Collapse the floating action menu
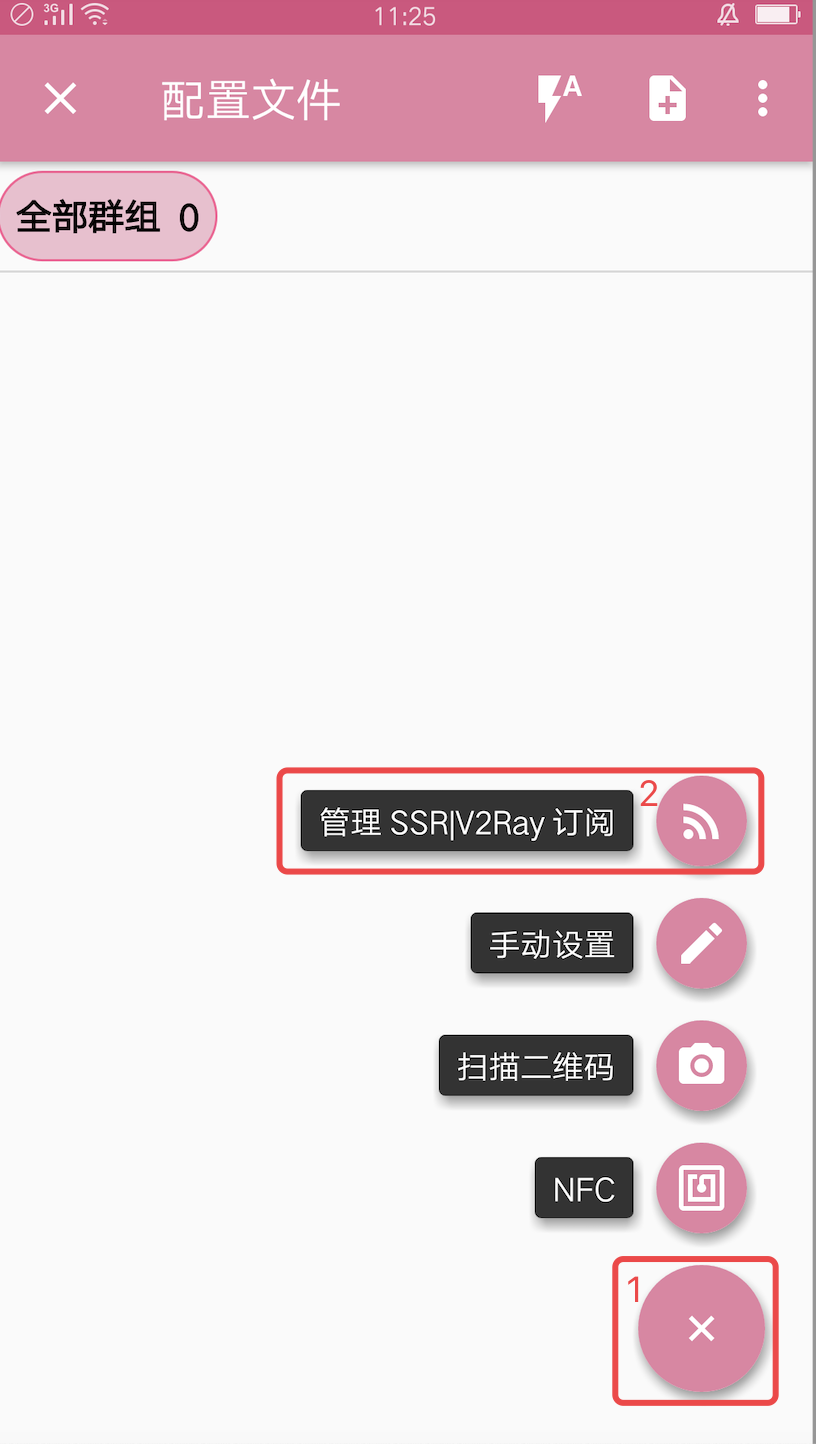 pos(701,1328)
